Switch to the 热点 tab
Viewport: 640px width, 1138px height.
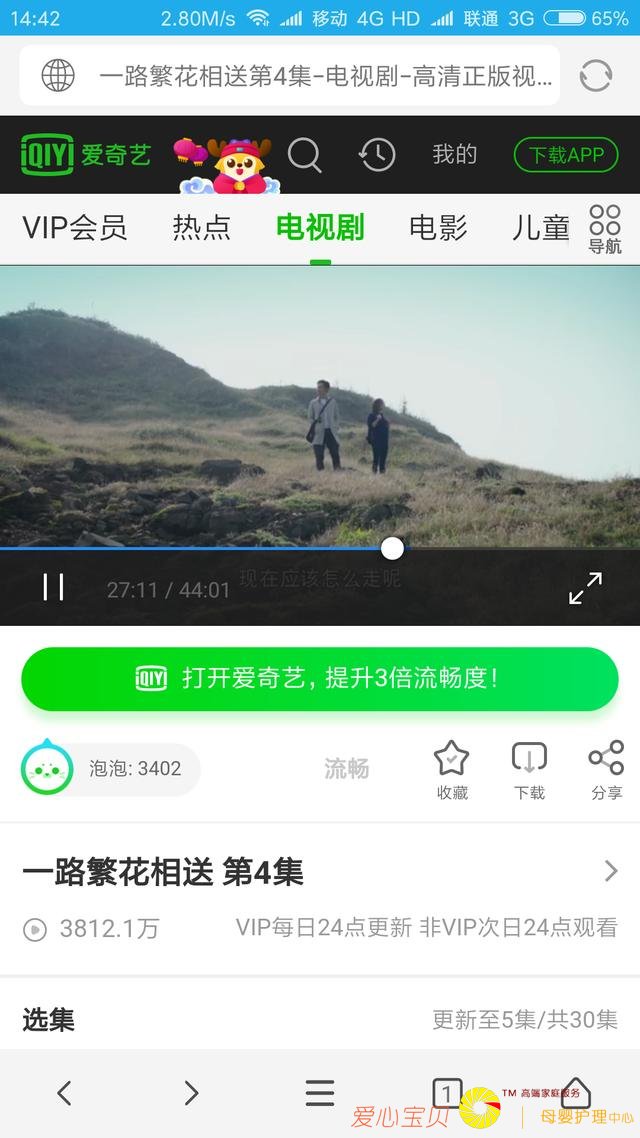(x=201, y=228)
